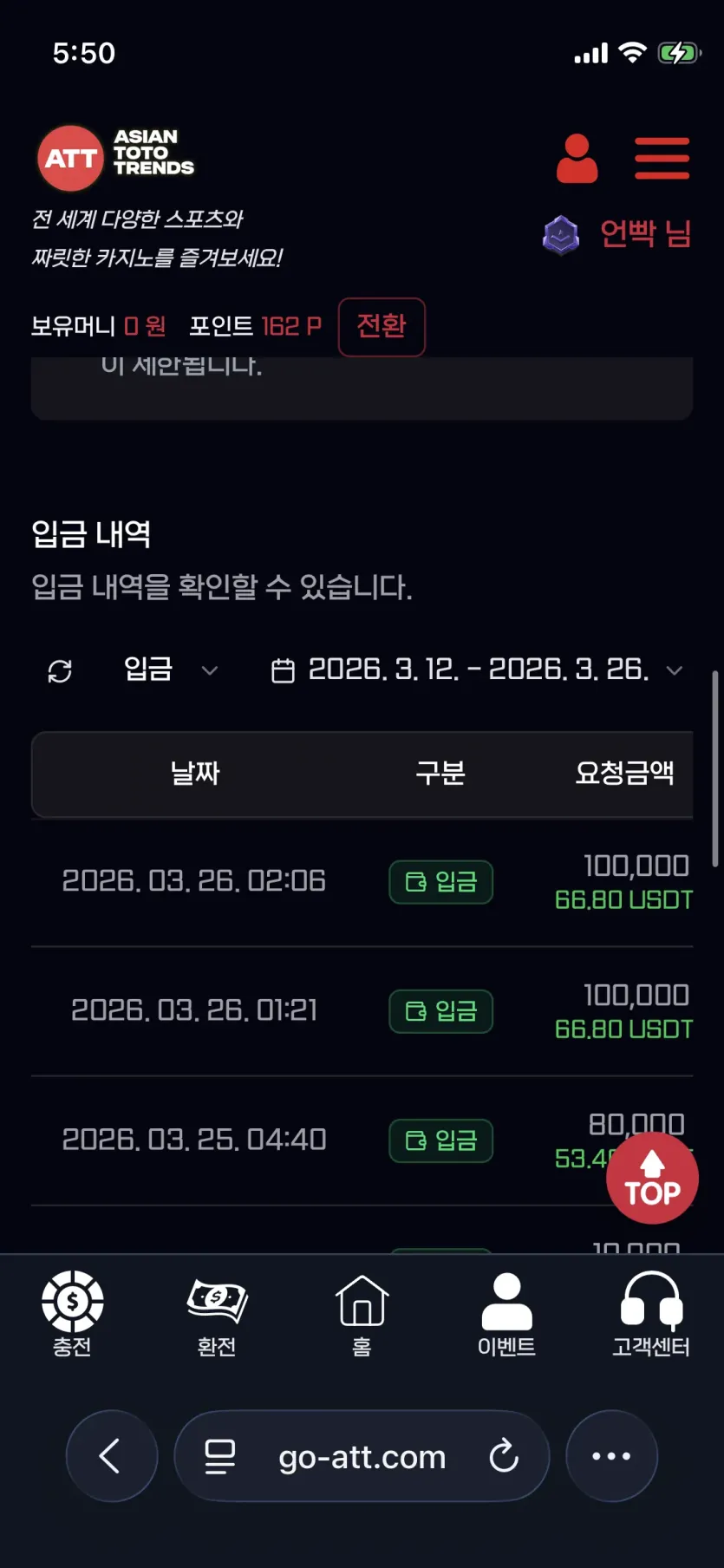Open 고객센터 support tab
The image size is (724, 1568).
click(651, 1314)
